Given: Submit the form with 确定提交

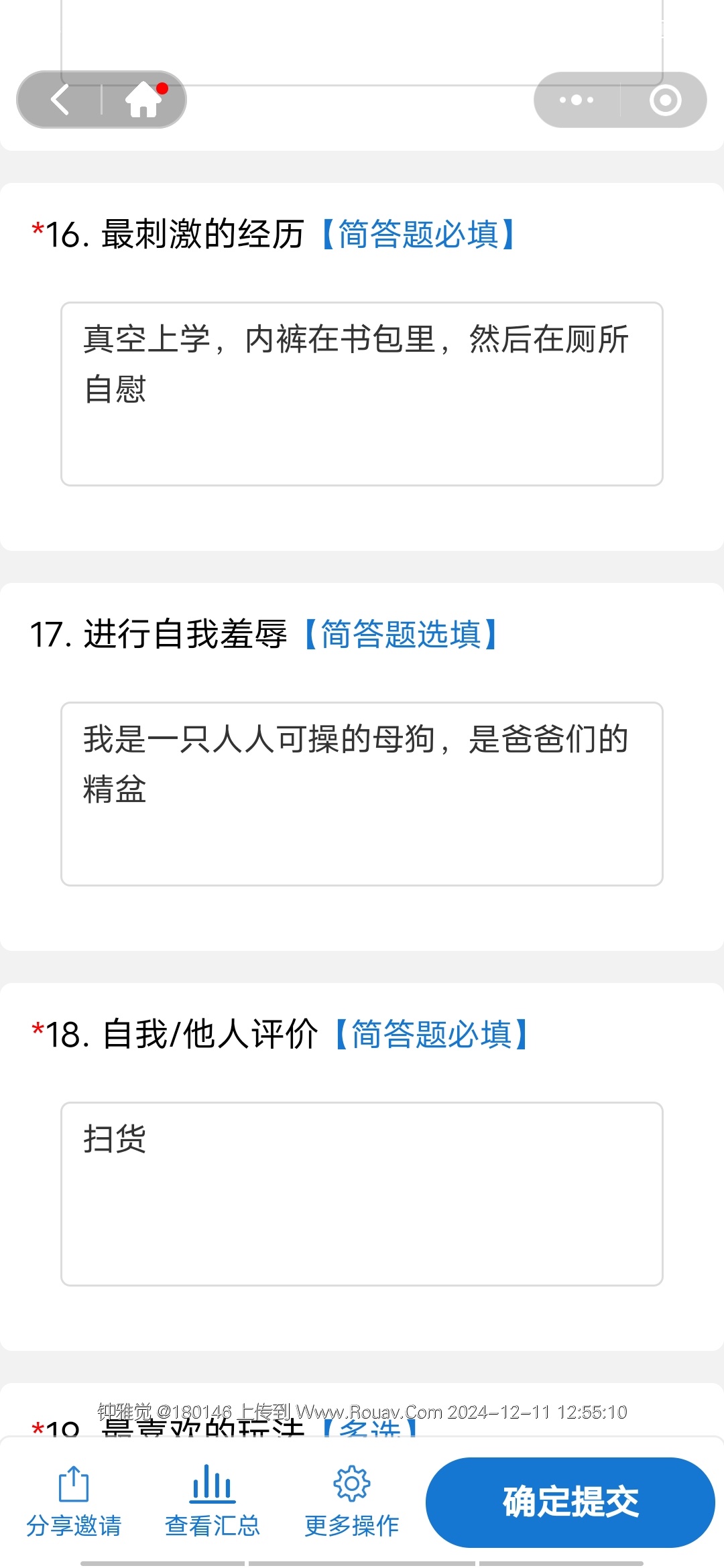Looking at the screenshot, I should (x=570, y=1502).
